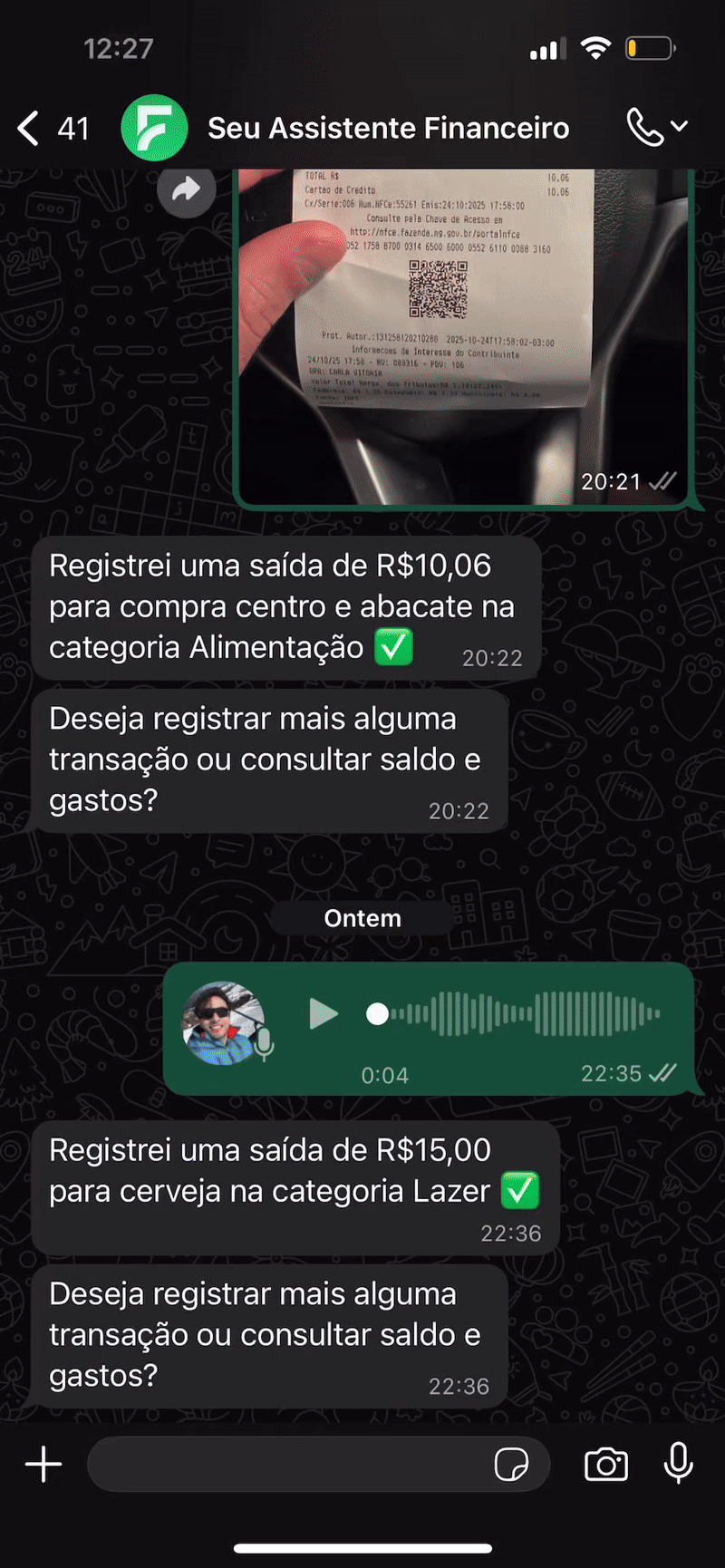Go back to the chat list

coord(29,129)
